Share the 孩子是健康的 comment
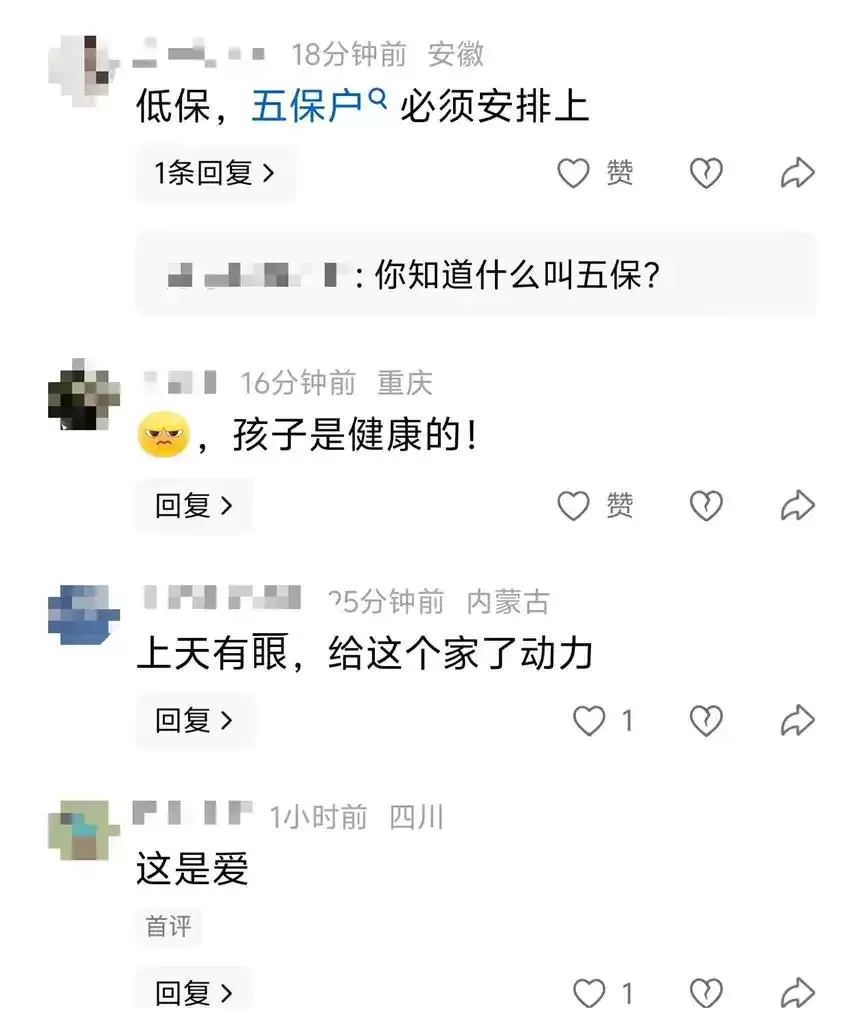Viewport: 865px width, 1027px height. point(797,507)
